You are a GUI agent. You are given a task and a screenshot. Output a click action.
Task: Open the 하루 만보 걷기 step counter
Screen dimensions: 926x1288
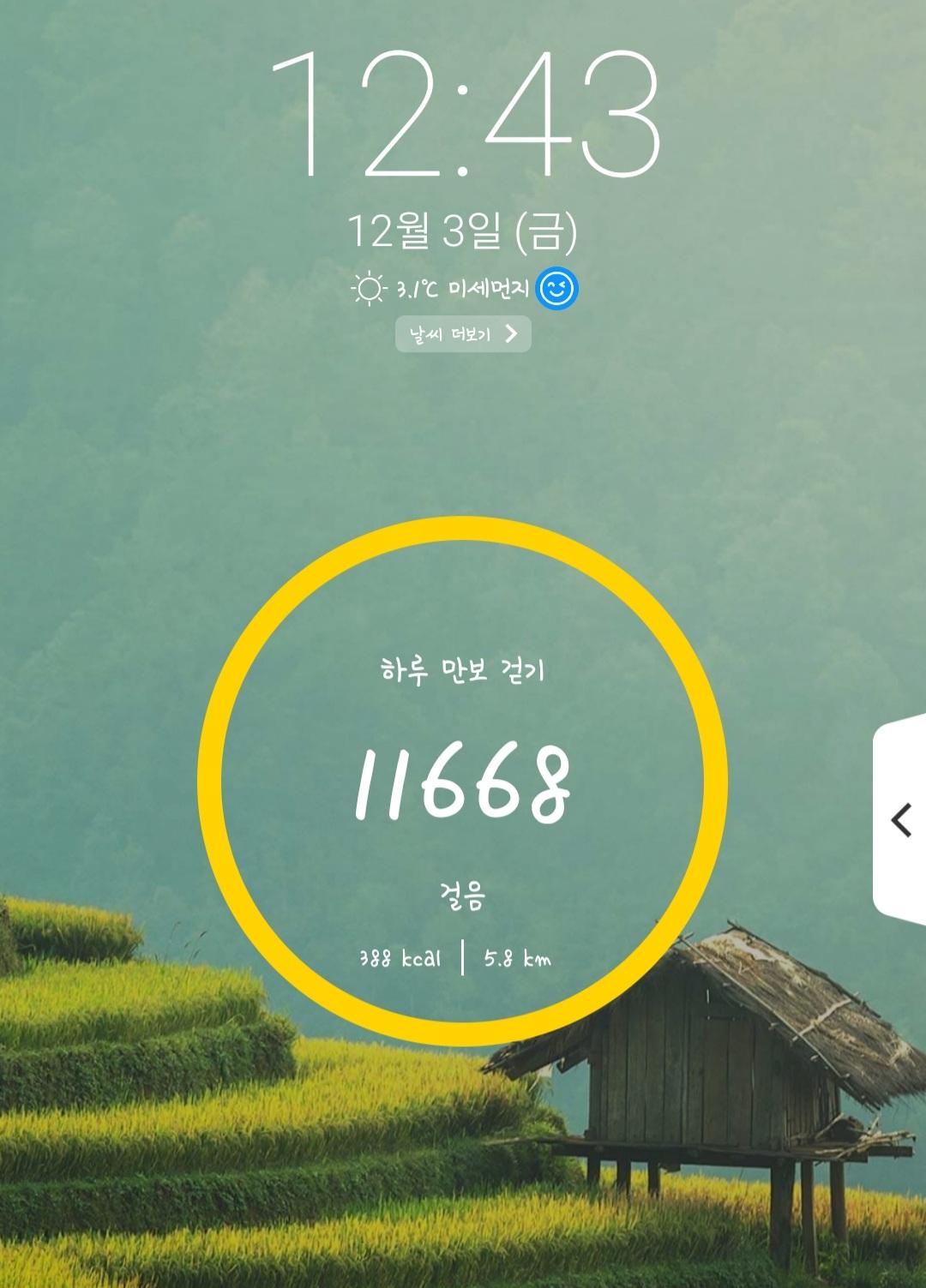pos(462,778)
